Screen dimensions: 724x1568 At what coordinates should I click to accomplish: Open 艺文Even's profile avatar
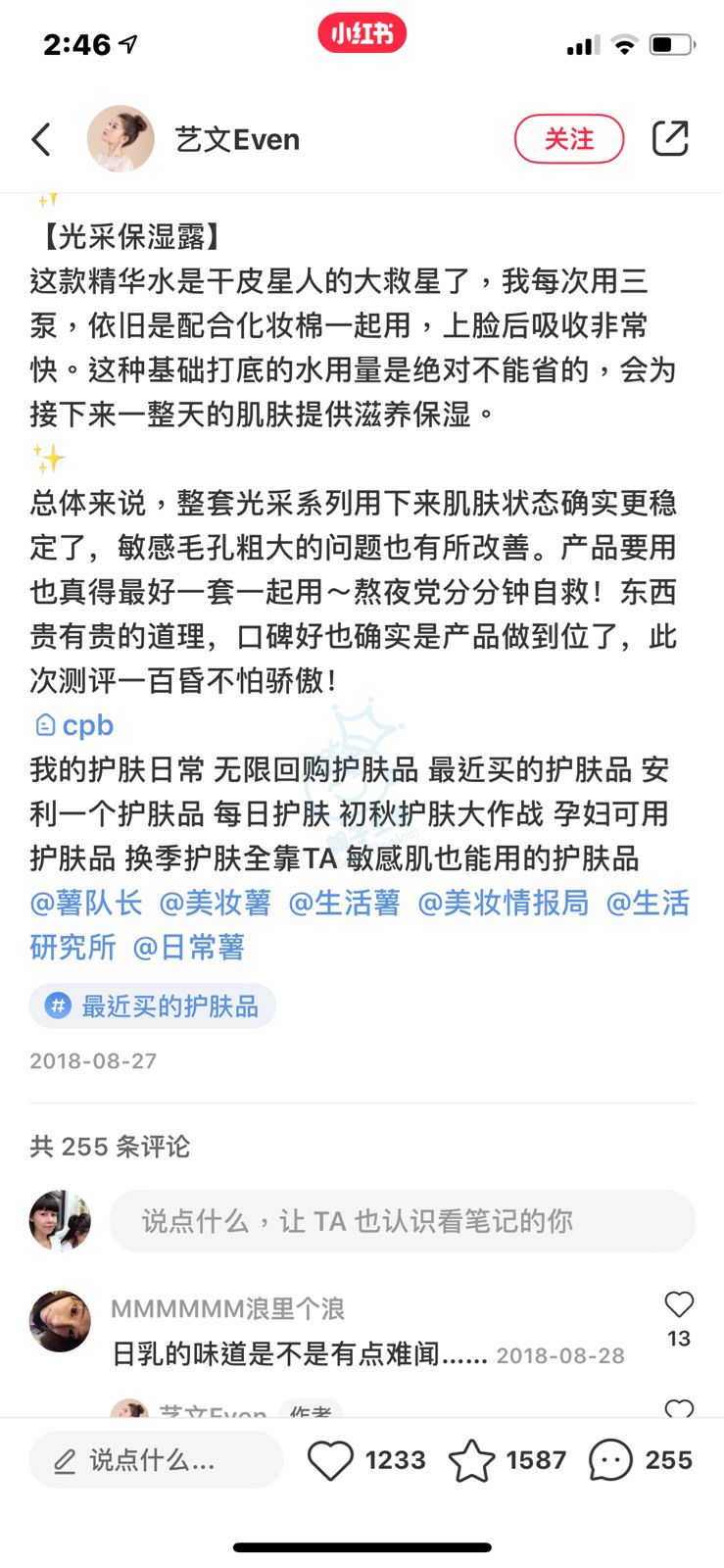point(121,139)
